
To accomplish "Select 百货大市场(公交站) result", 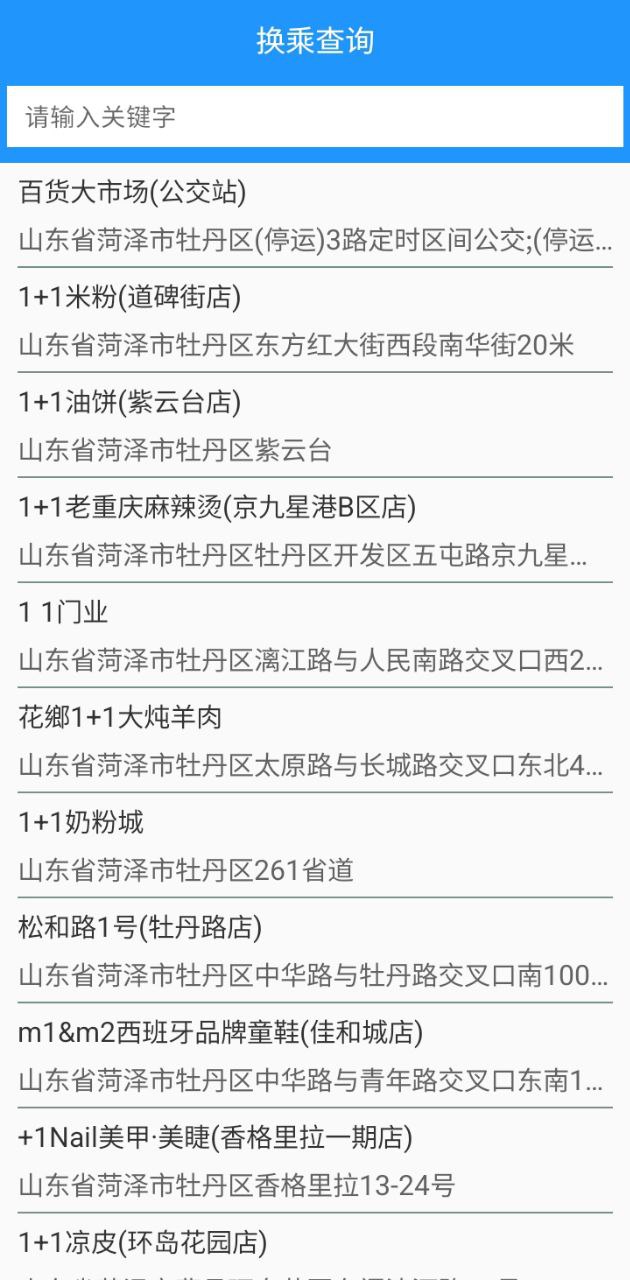I will point(315,215).
